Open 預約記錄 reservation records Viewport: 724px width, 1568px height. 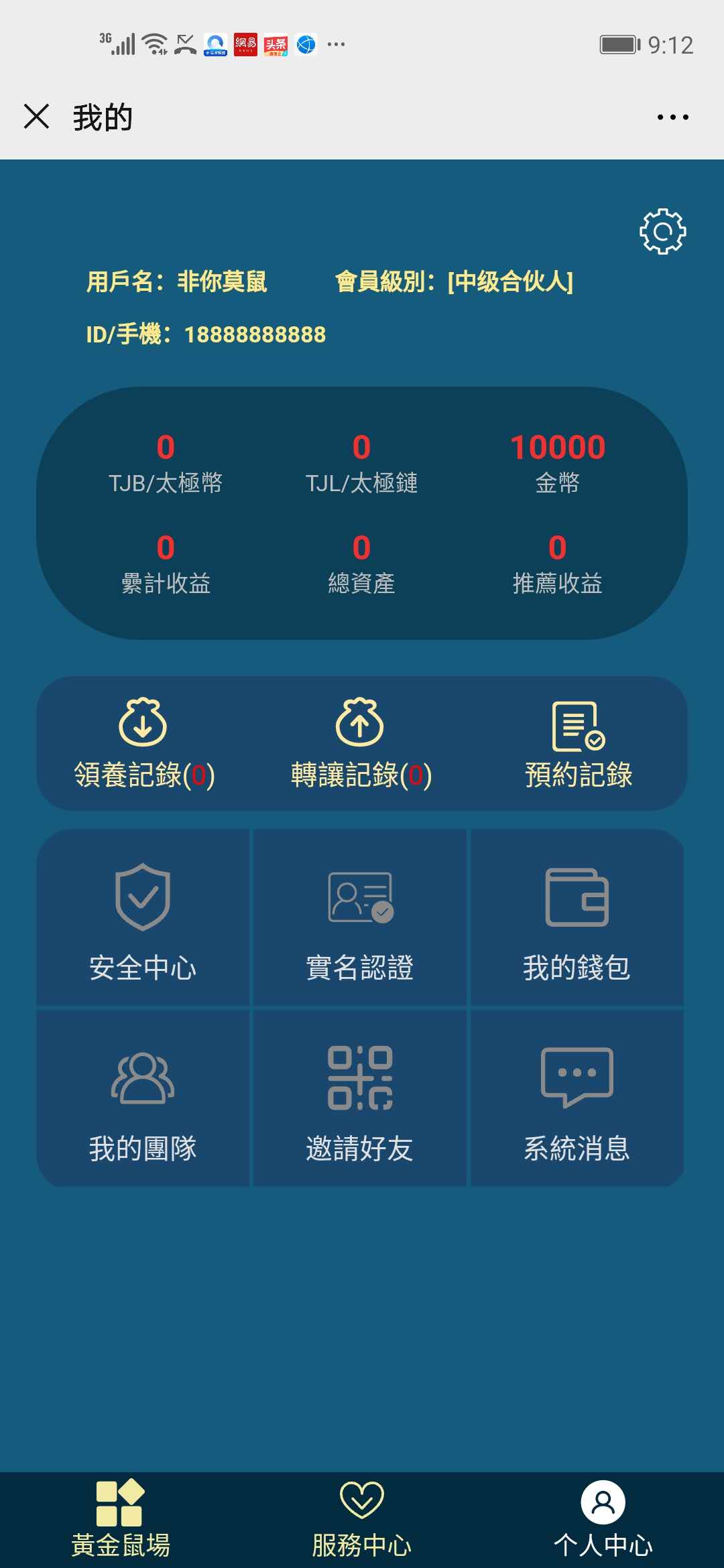(578, 744)
